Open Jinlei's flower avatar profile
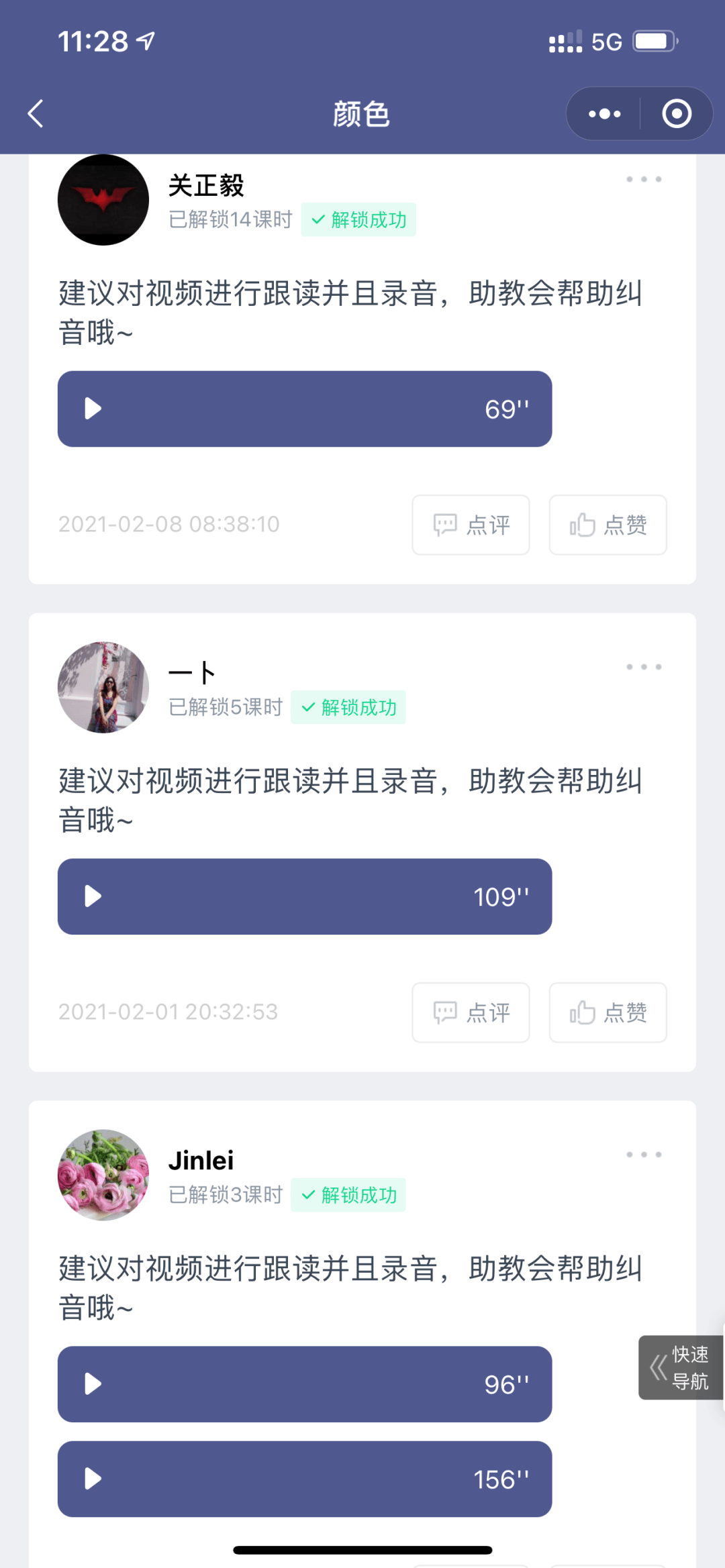 tap(103, 1175)
